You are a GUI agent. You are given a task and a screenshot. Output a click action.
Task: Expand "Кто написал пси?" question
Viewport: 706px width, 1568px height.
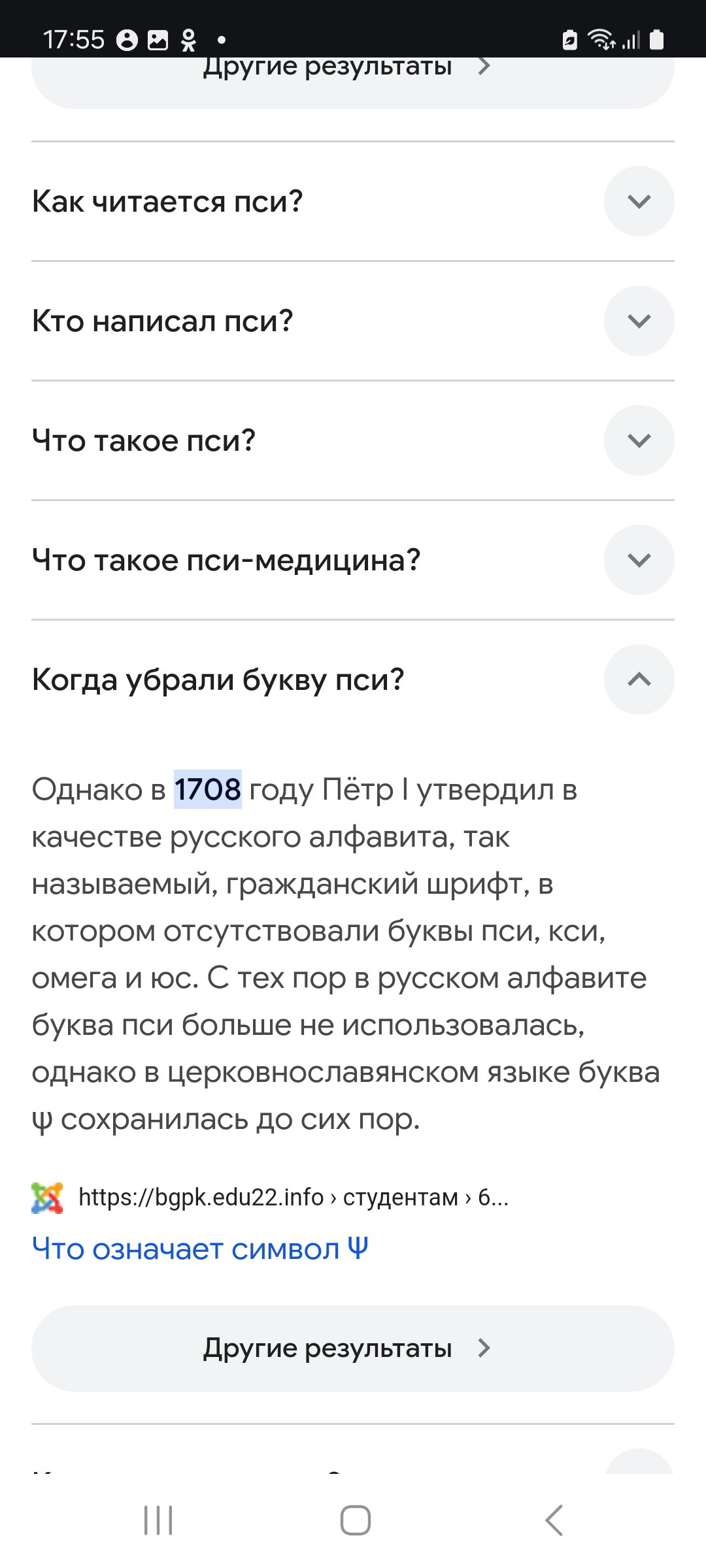tap(353, 321)
